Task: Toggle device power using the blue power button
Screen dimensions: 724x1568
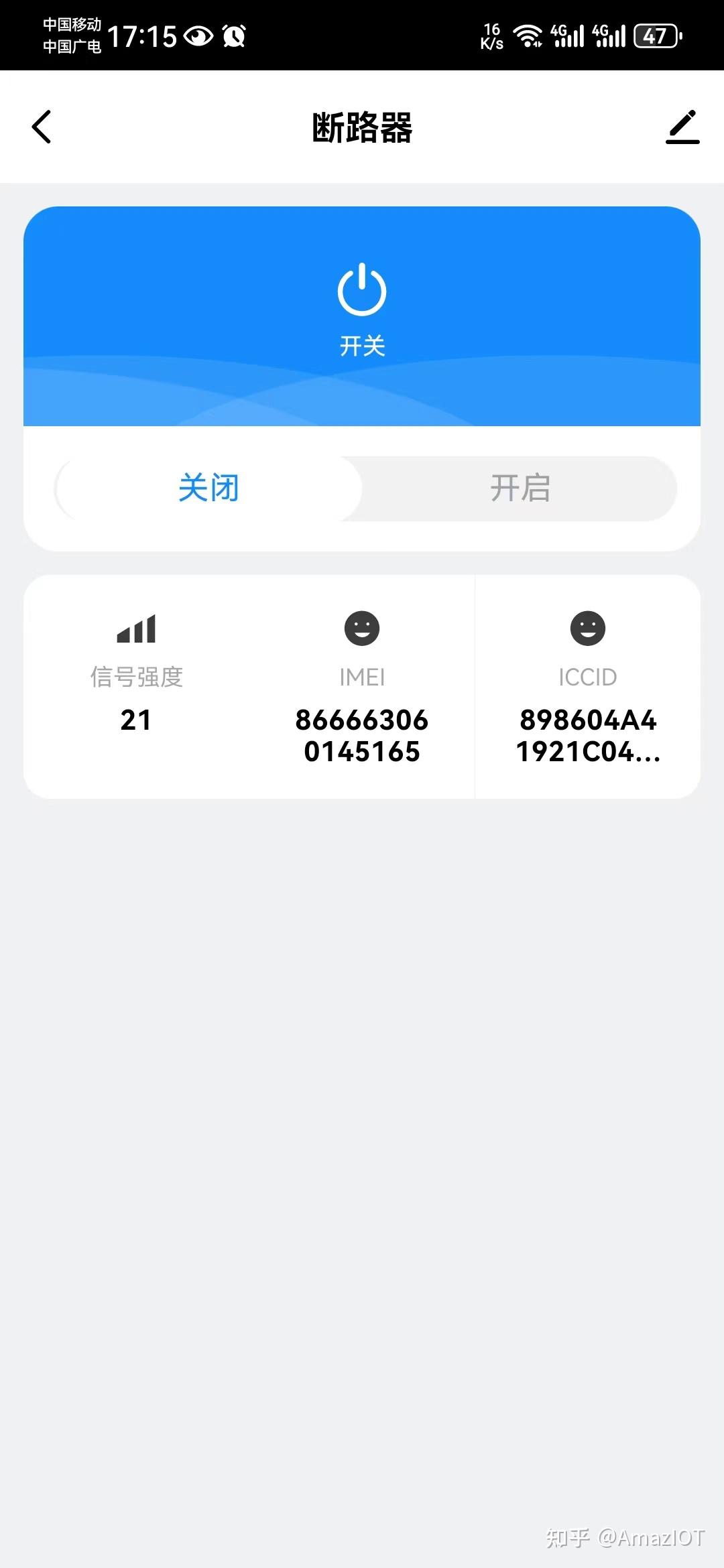Action: [x=362, y=288]
